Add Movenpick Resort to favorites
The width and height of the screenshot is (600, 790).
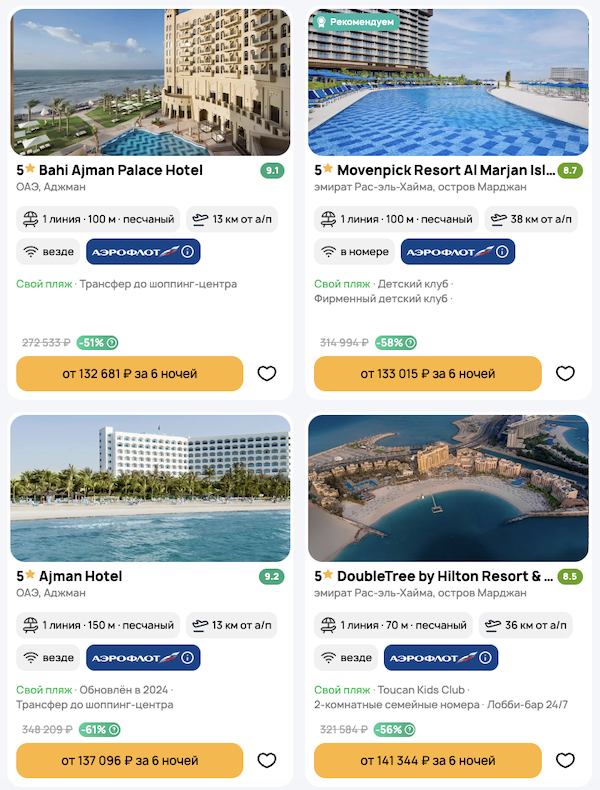(x=565, y=373)
